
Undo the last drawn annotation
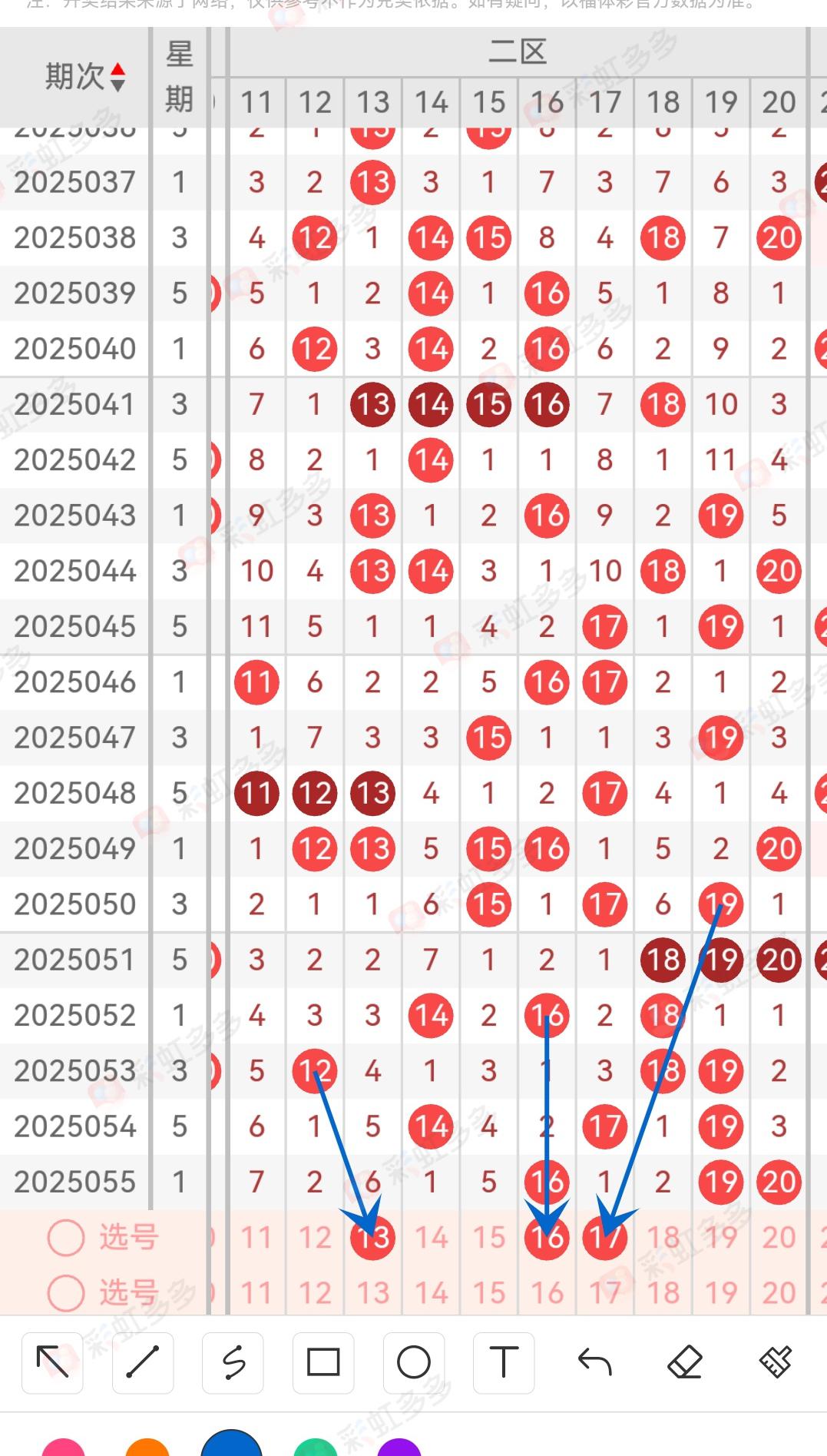(x=594, y=1363)
